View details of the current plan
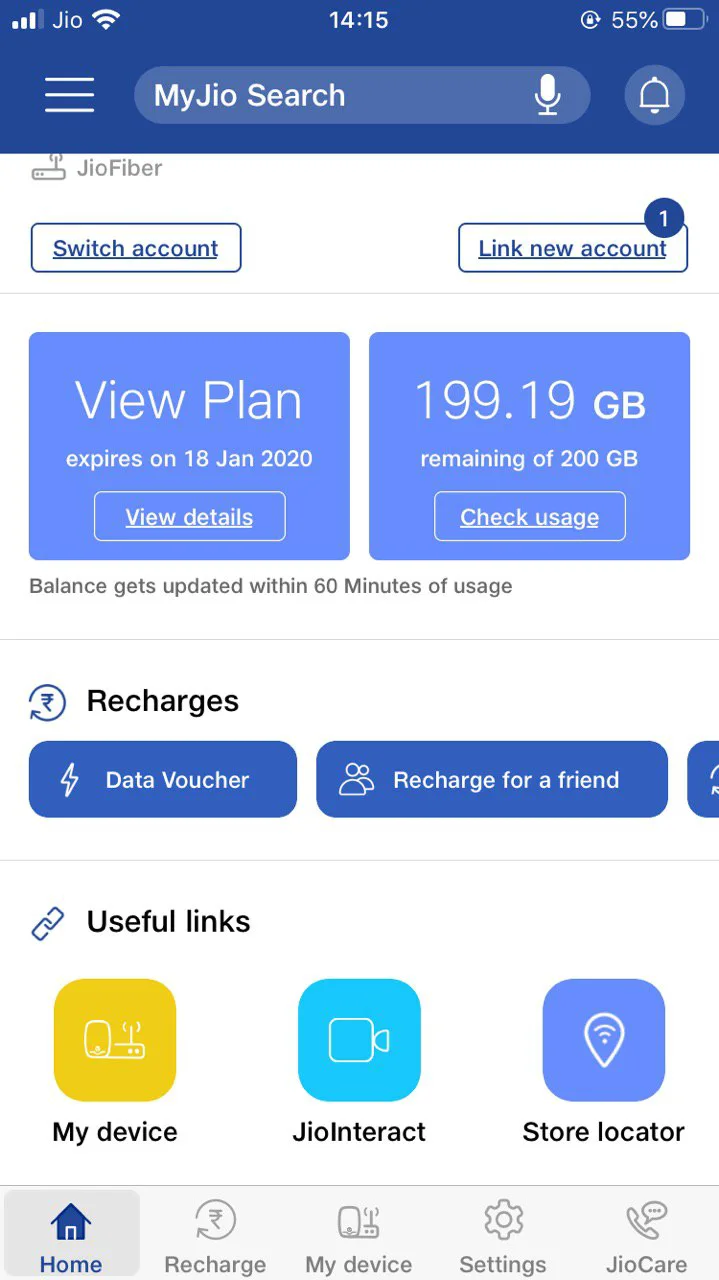Viewport: 719px width, 1280px height. [x=189, y=517]
